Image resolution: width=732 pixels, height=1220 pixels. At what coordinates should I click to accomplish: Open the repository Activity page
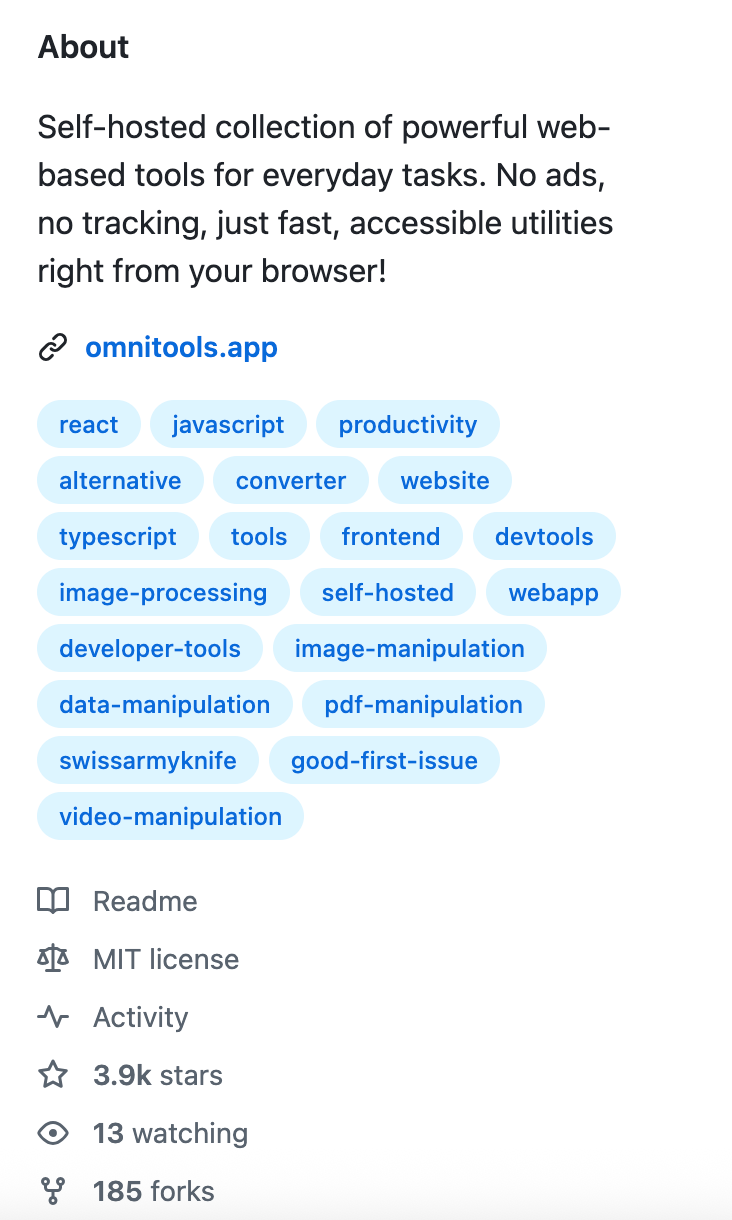tap(140, 1017)
